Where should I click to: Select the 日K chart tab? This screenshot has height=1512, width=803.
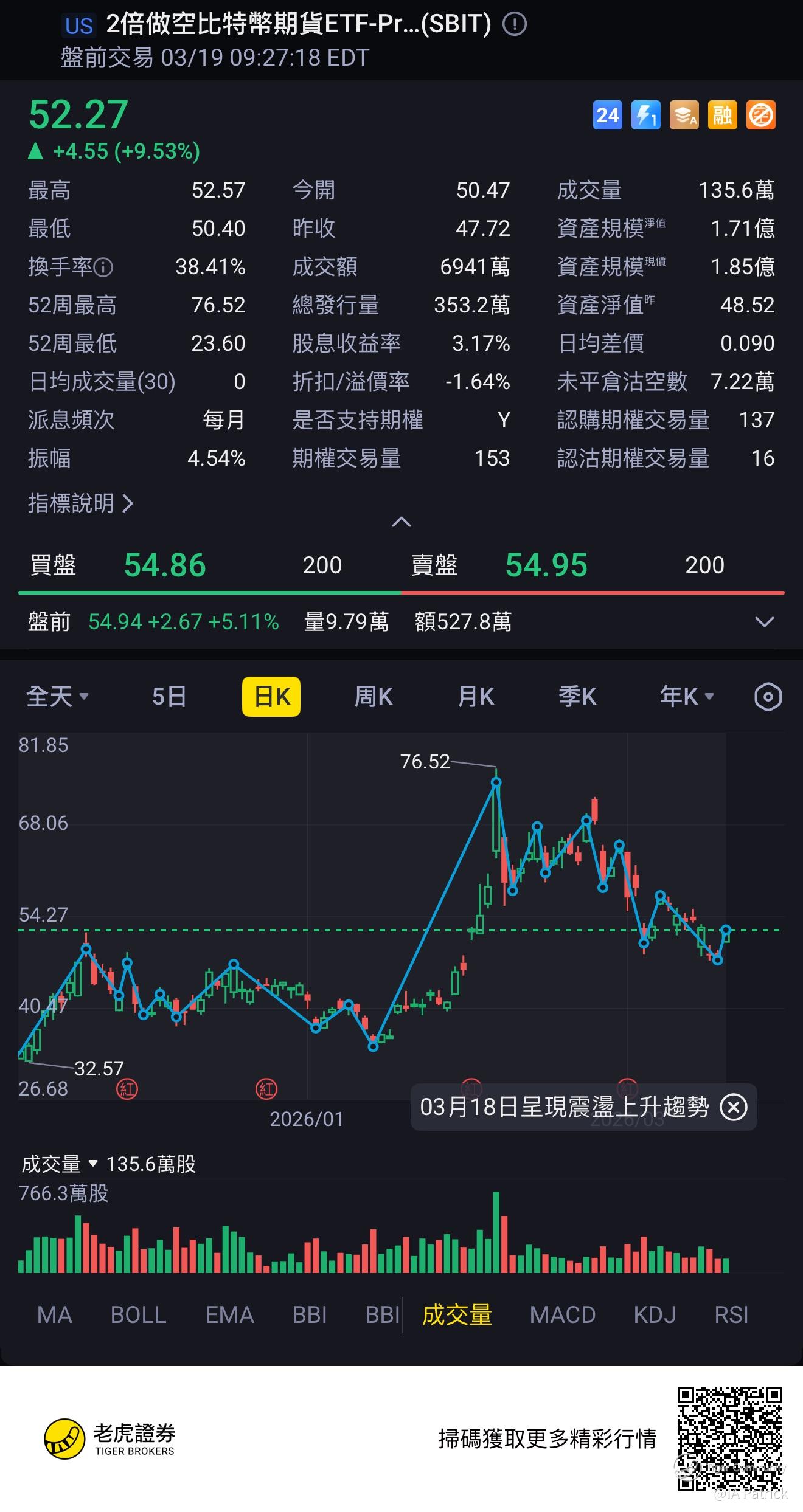(x=271, y=697)
